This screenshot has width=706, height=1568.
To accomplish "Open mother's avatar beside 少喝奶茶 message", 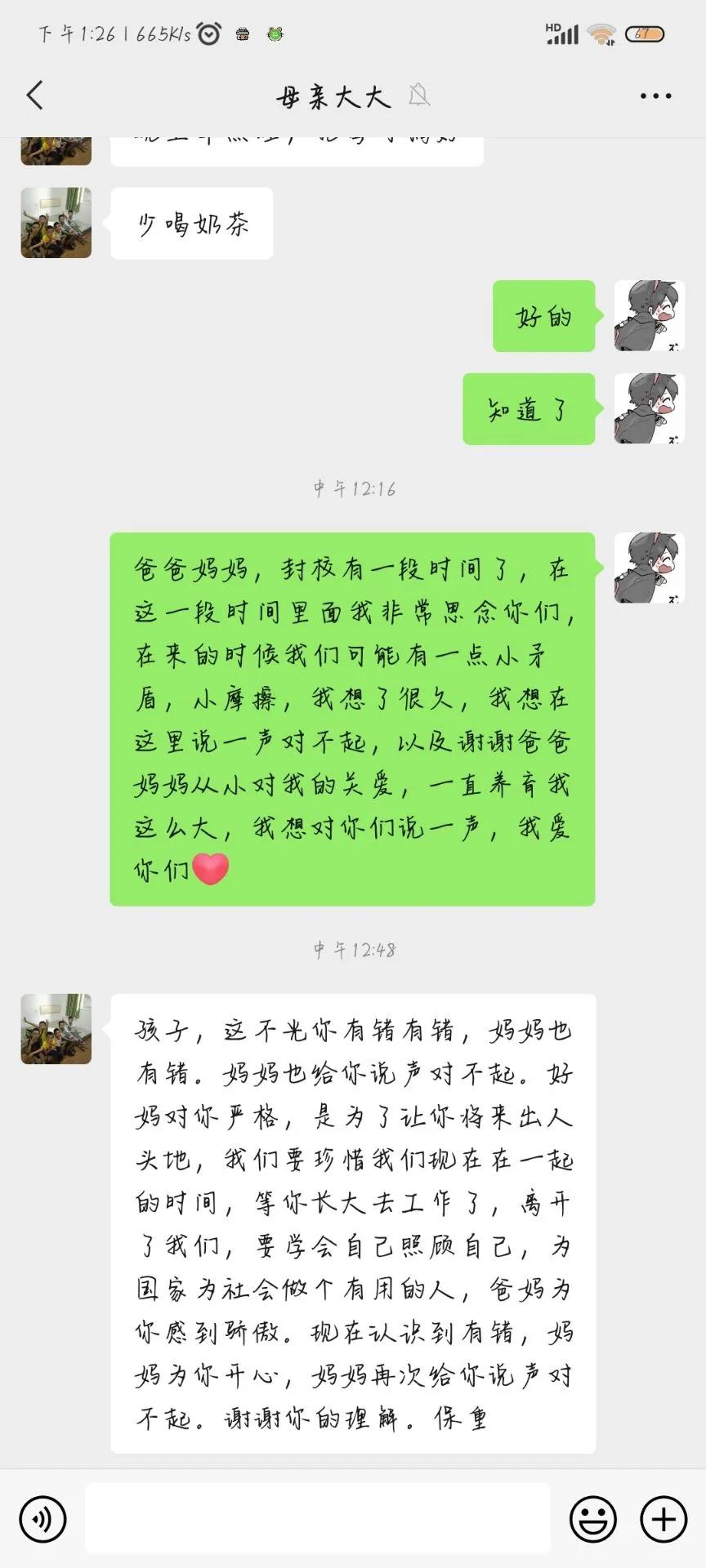I will pos(56,223).
